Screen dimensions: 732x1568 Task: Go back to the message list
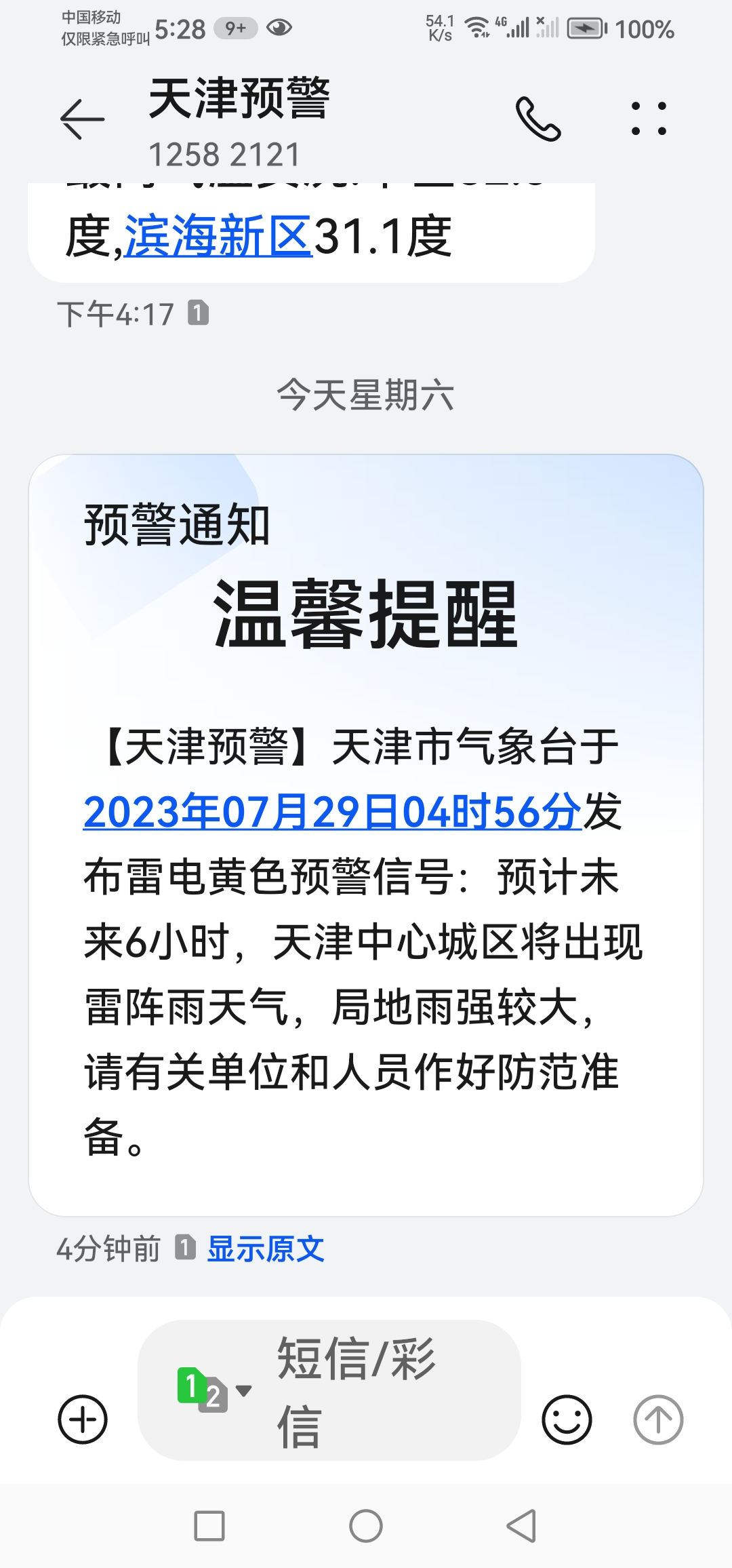click(x=82, y=119)
